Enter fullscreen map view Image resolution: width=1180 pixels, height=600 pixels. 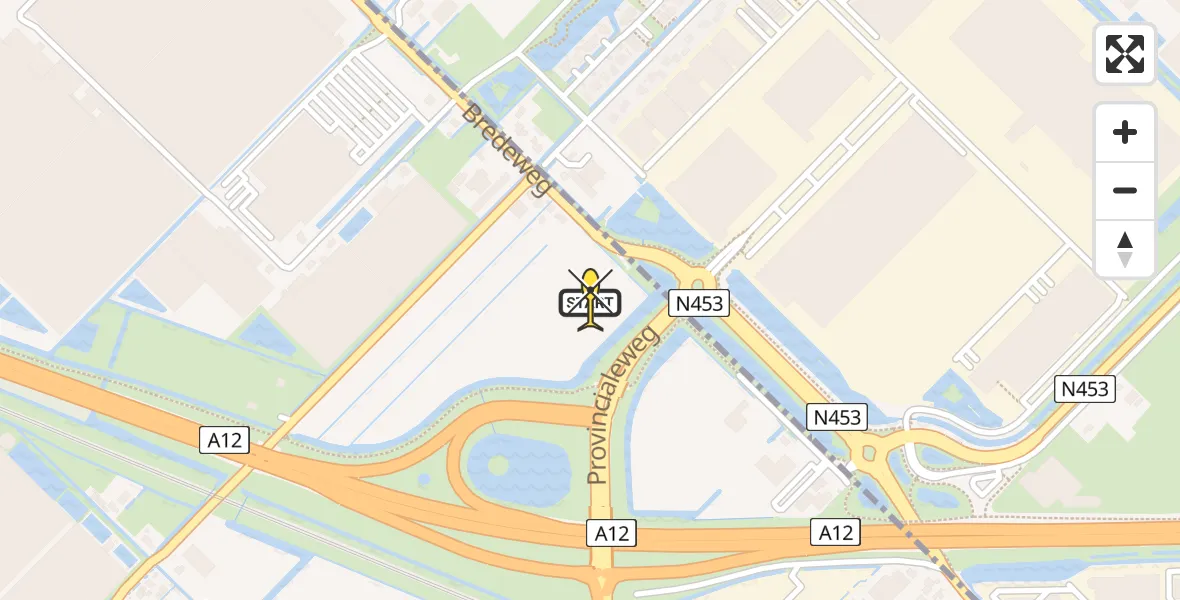[1125, 54]
